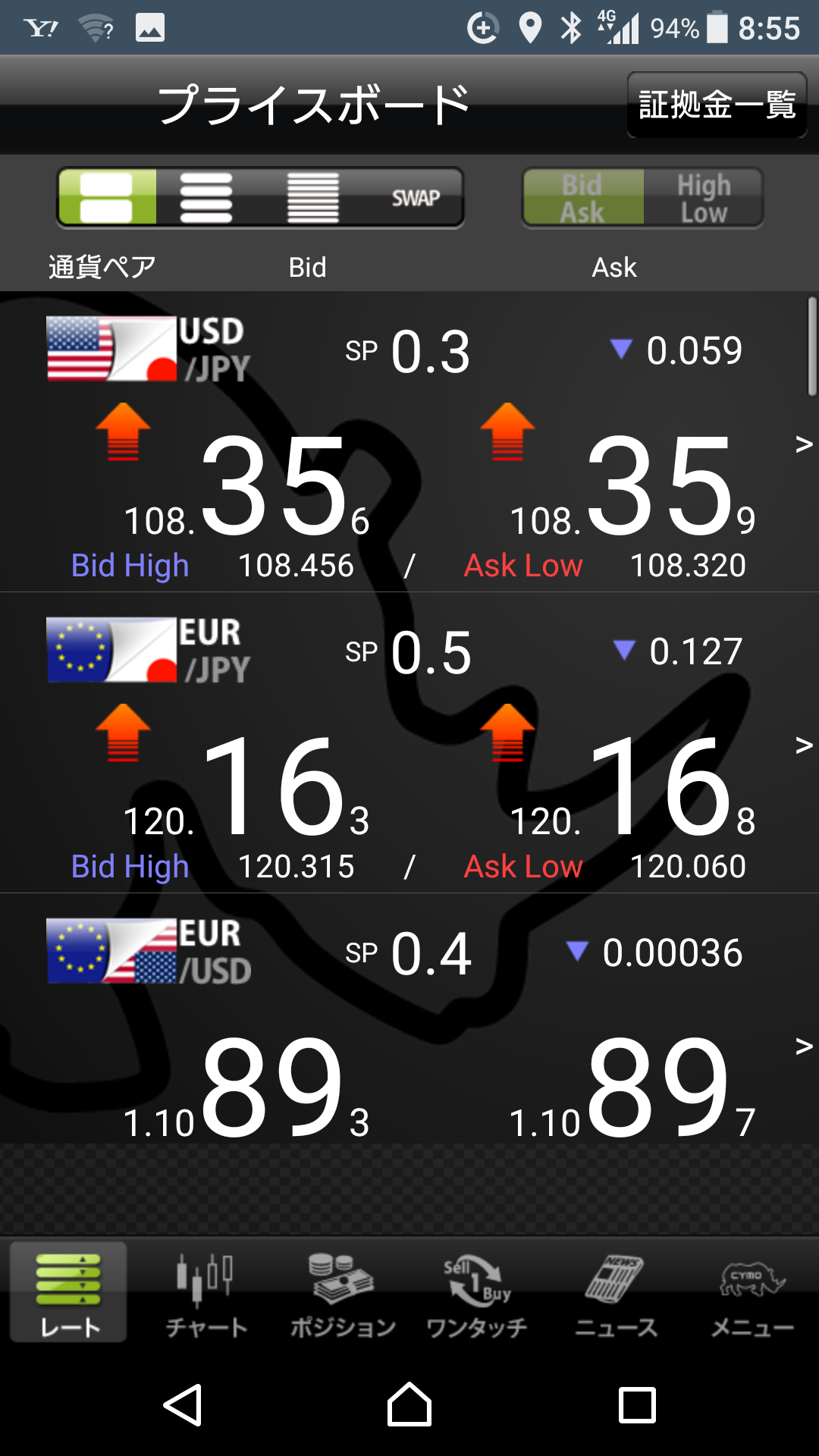This screenshot has height=1456, width=819.
Task: Switch to the compact dense list layout
Action: [312, 198]
